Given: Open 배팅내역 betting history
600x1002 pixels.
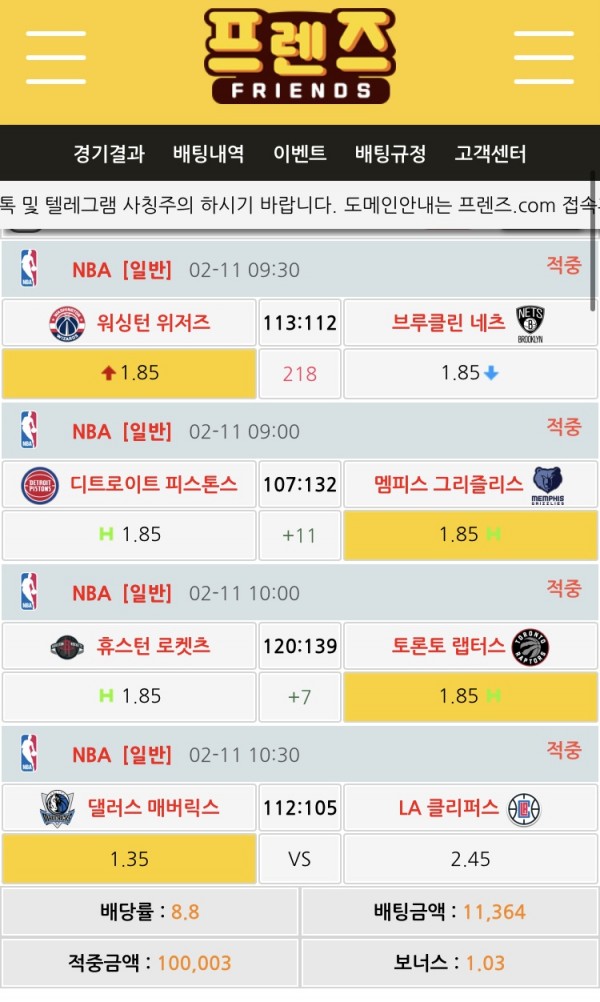Looking at the screenshot, I should (x=208, y=154).
